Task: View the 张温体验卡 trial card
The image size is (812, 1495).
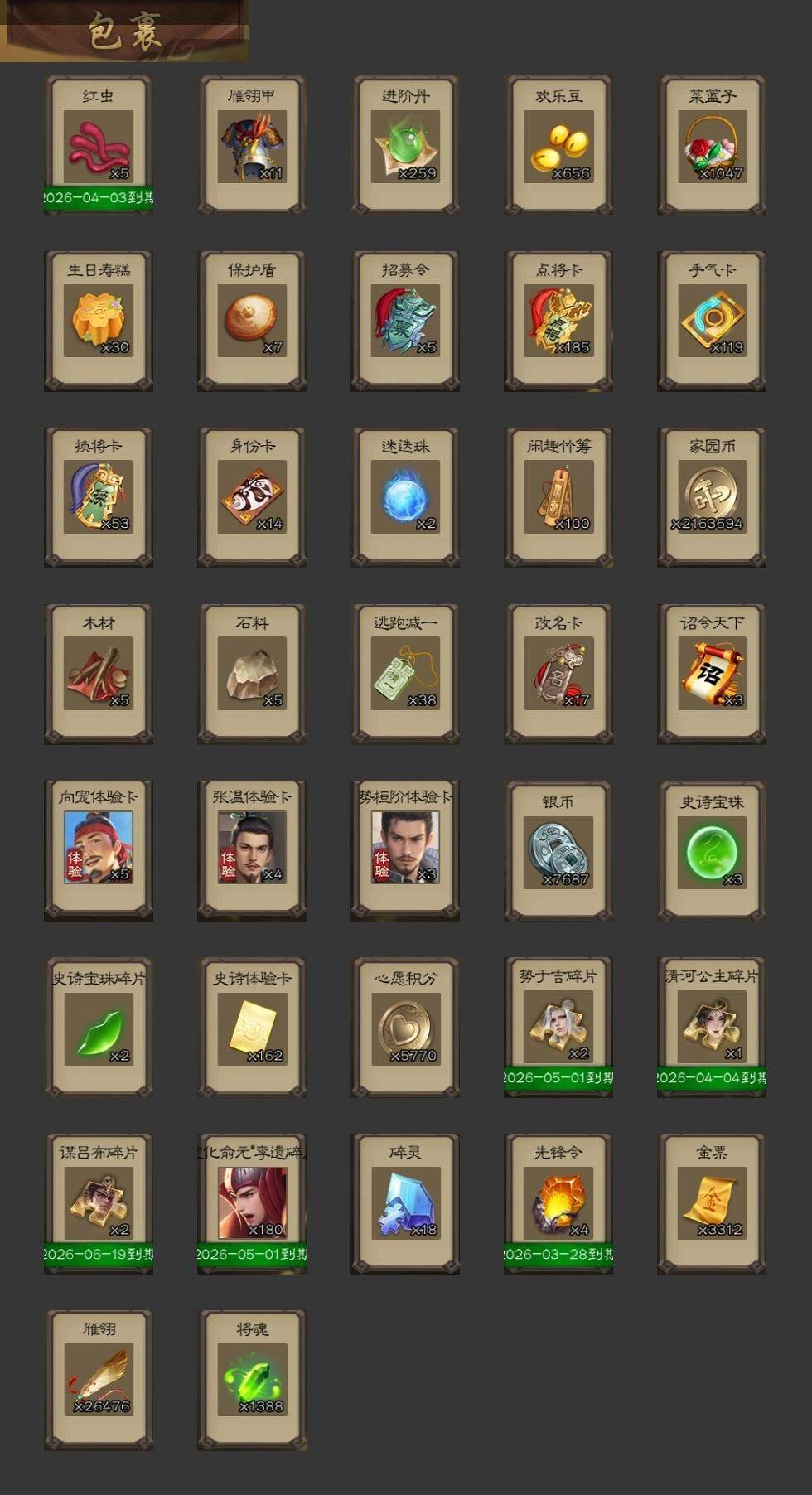Action: click(x=252, y=851)
